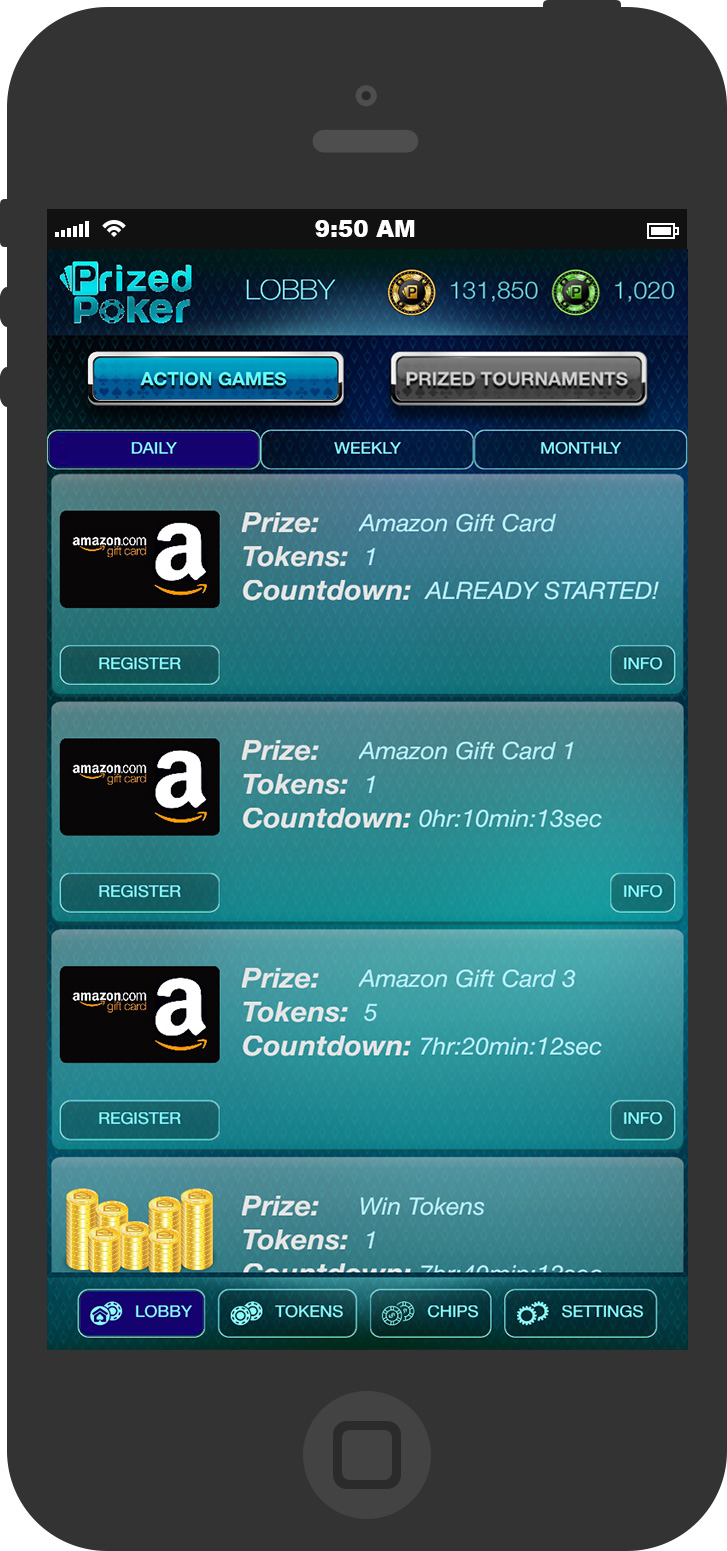Open the Tokens tab
The width and height of the screenshot is (727, 1551).
(x=287, y=1312)
